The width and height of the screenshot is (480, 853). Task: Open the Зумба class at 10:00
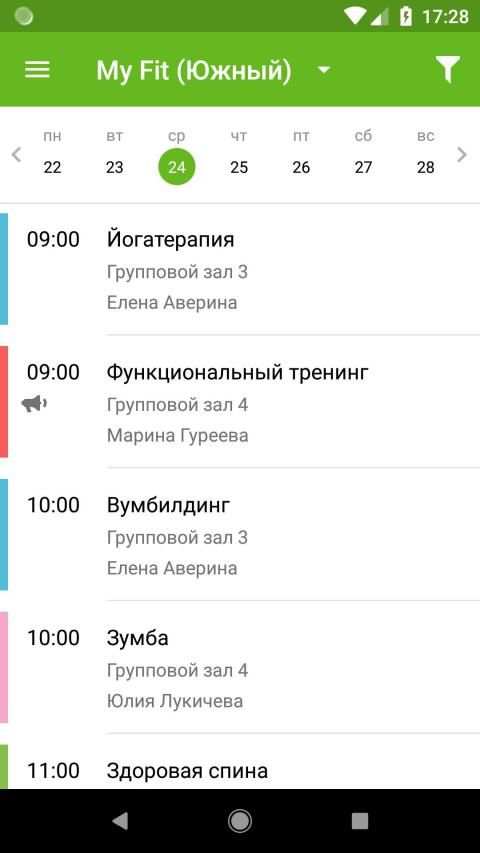240,667
